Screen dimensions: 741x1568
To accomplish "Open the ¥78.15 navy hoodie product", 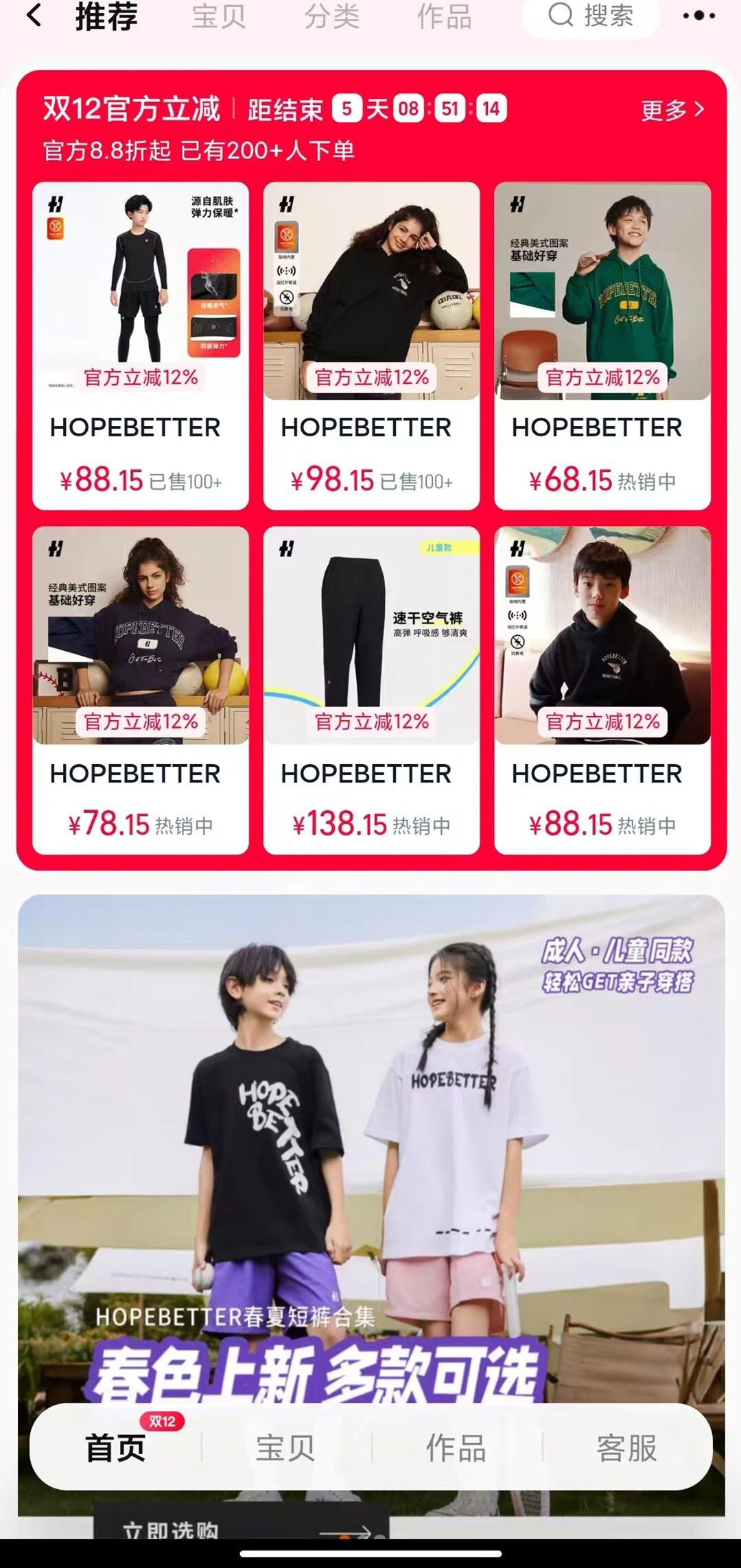I will click(x=141, y=689).
